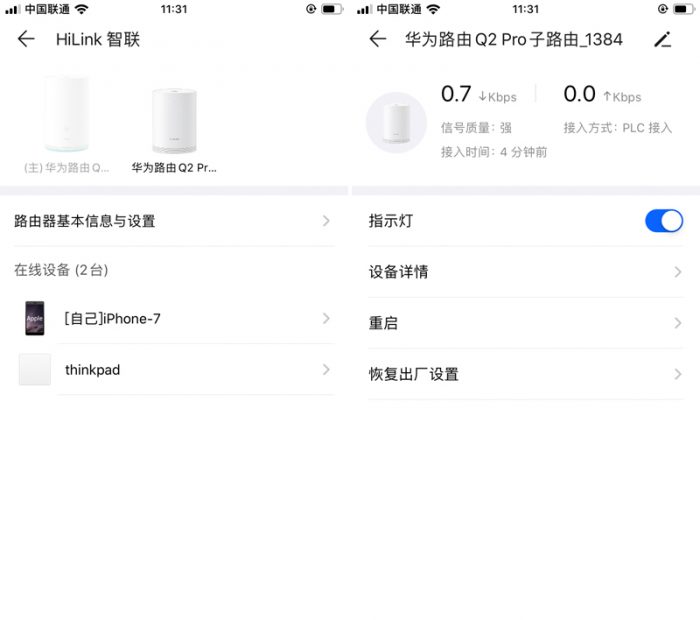Open 恢复出厂设置
700x620 pixels.
524,374
